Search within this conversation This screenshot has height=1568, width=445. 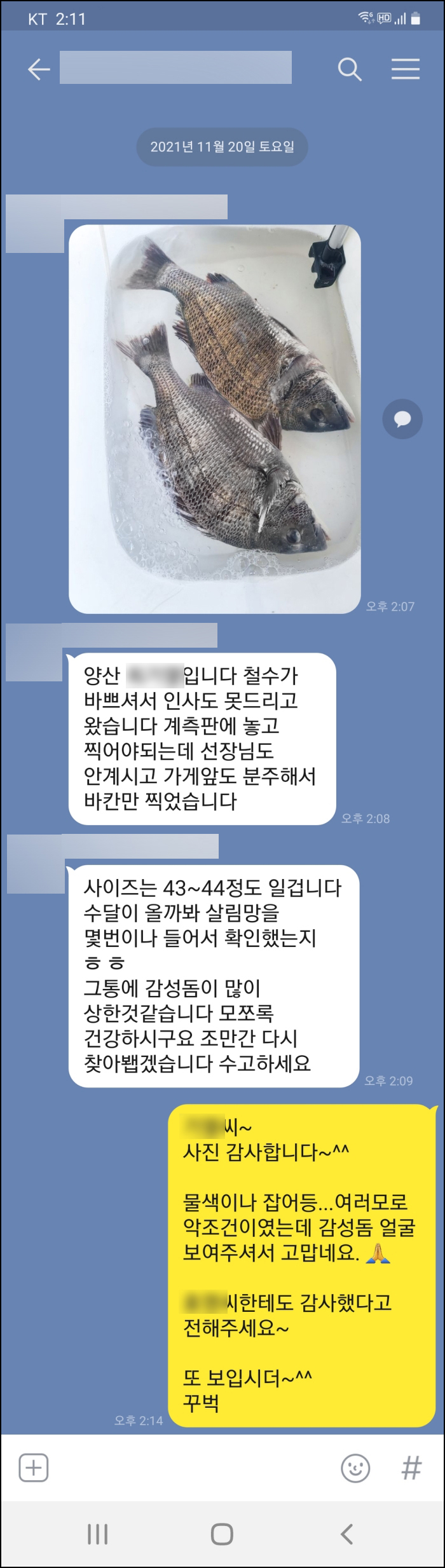click(349, 69)
